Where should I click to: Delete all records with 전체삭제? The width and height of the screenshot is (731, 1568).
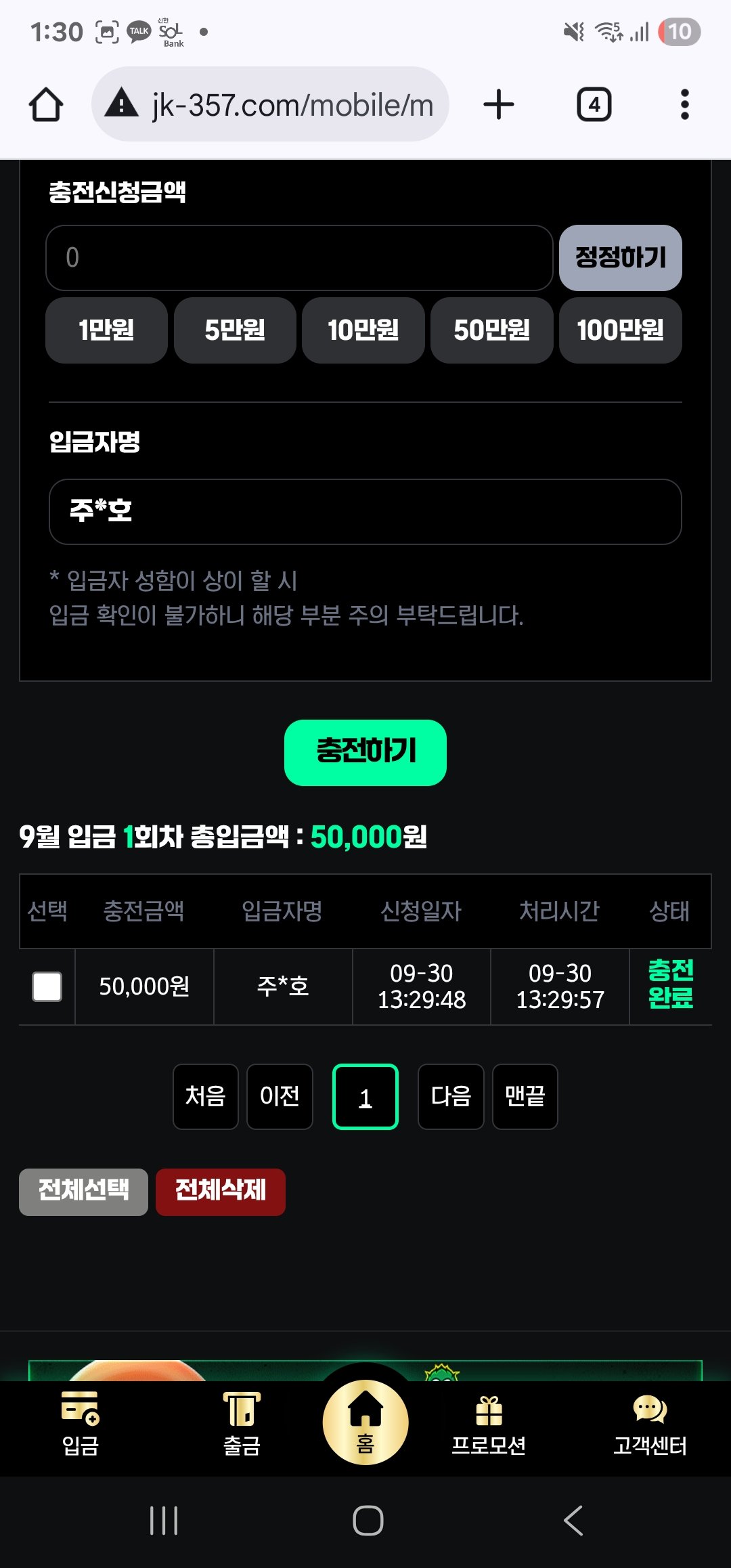coord(221,1192)
